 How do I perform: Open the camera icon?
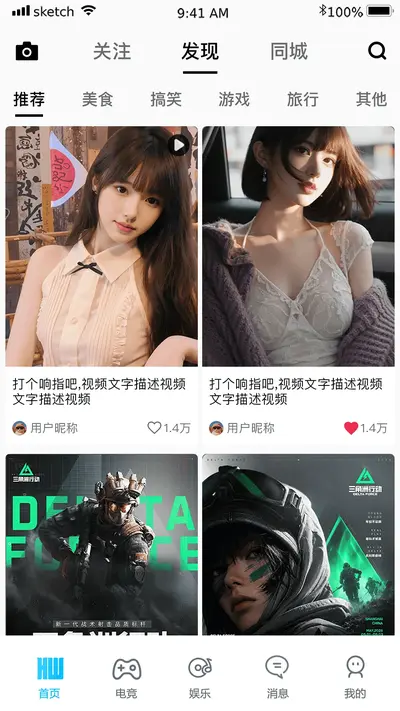(x=27, y=51)
